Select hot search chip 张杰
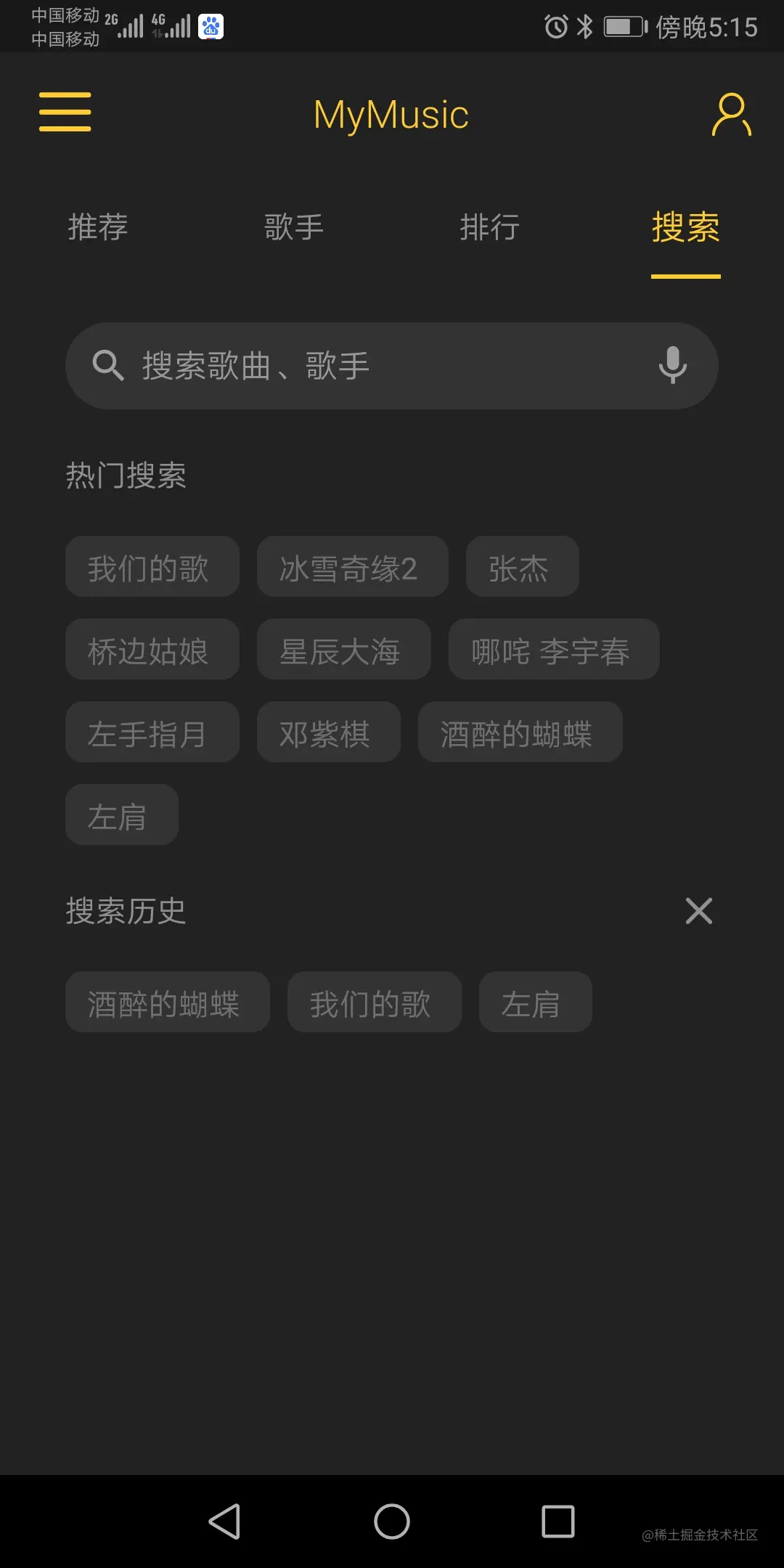 click(522, 567)
